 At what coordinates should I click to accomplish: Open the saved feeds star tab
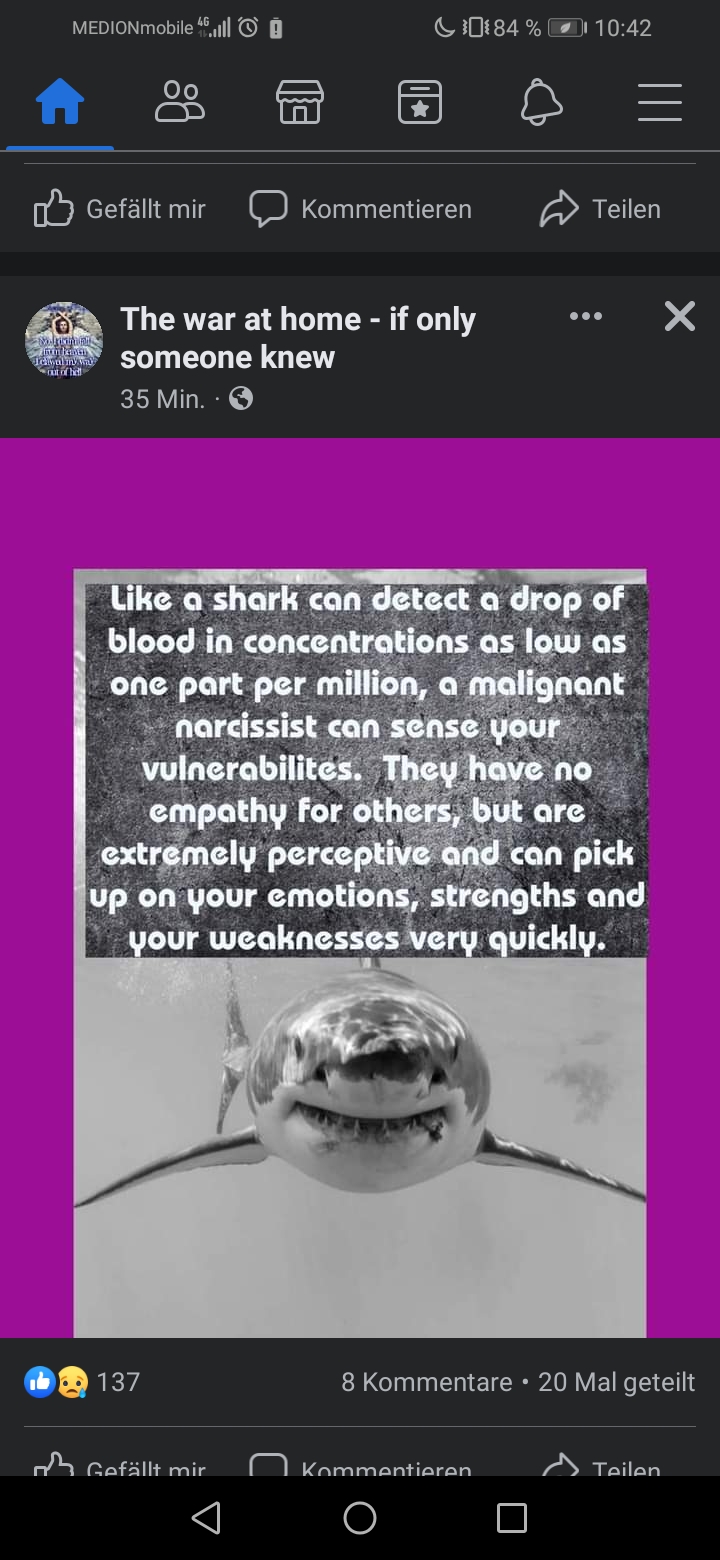(420, 102)
